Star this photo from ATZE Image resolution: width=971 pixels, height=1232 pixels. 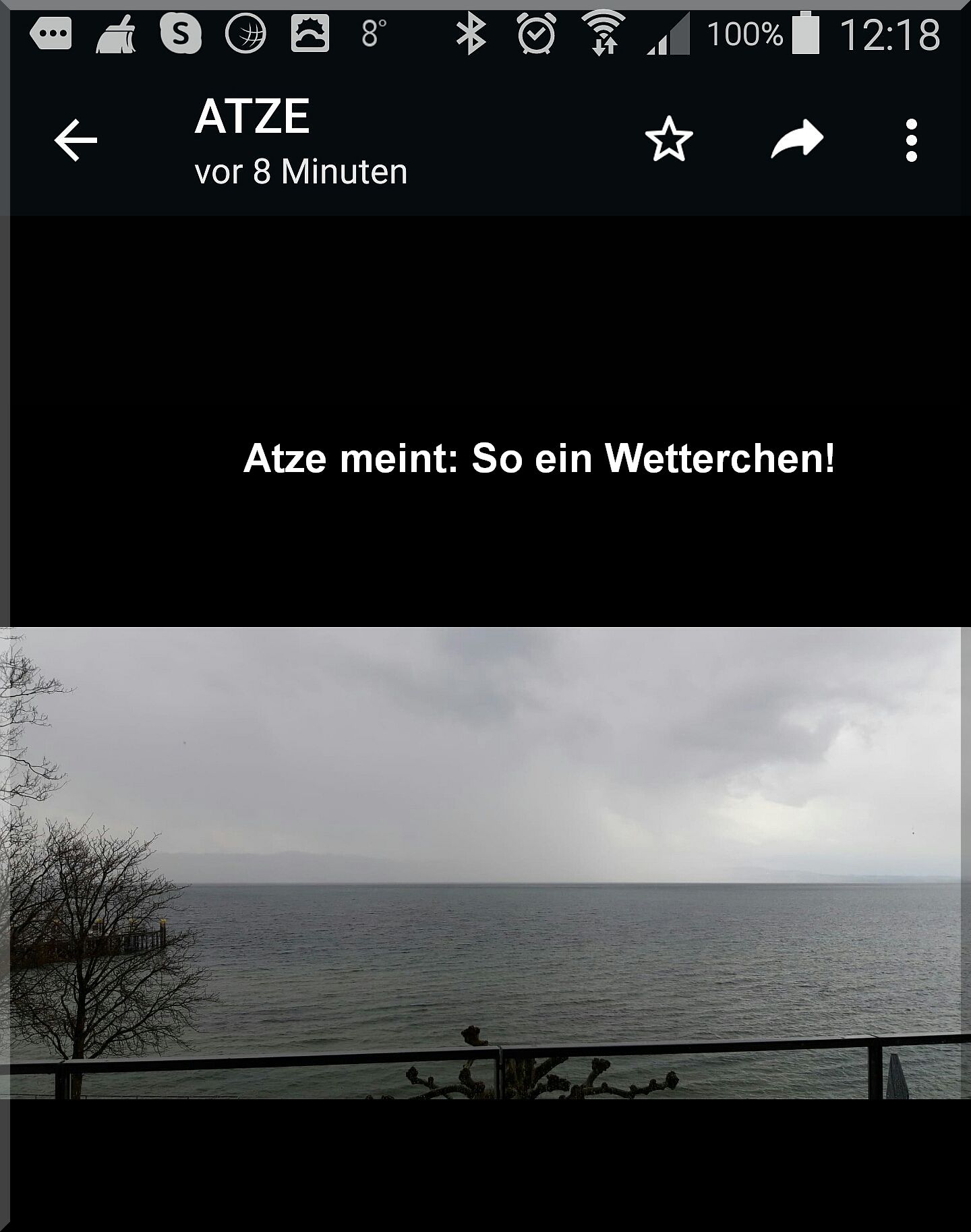[x=668, y=140]
